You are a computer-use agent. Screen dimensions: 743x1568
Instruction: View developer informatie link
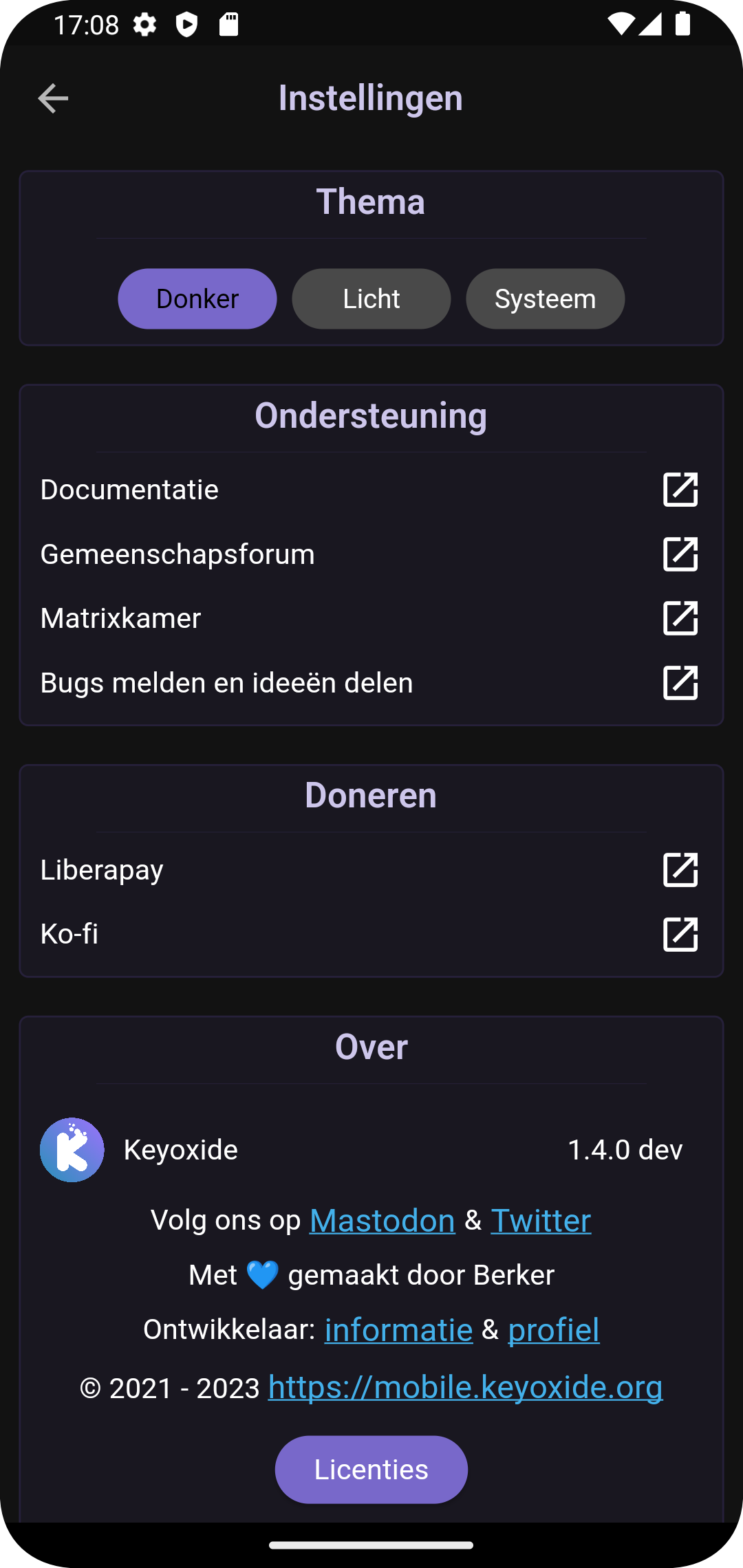coord(398,1330)
